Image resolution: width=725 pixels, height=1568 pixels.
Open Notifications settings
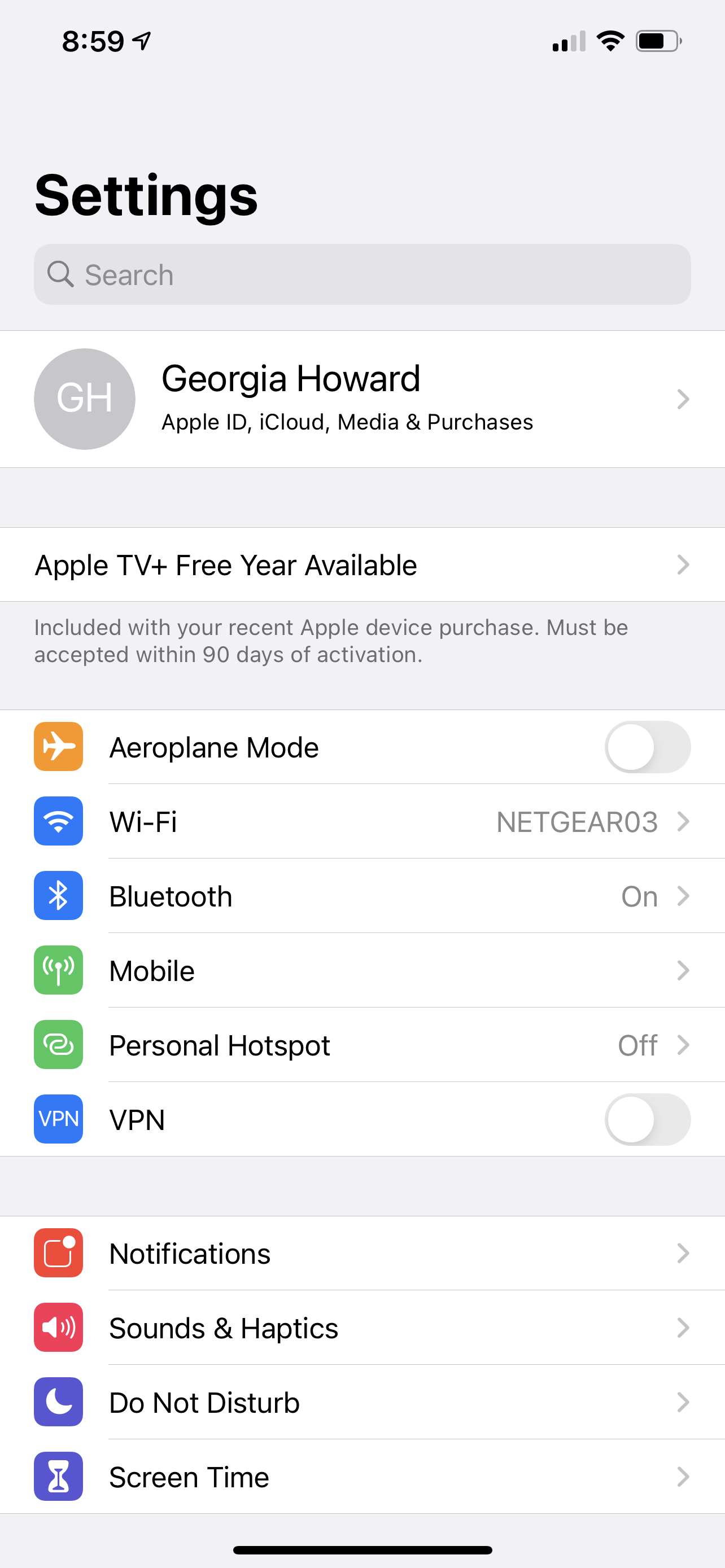click(362, 1253)
